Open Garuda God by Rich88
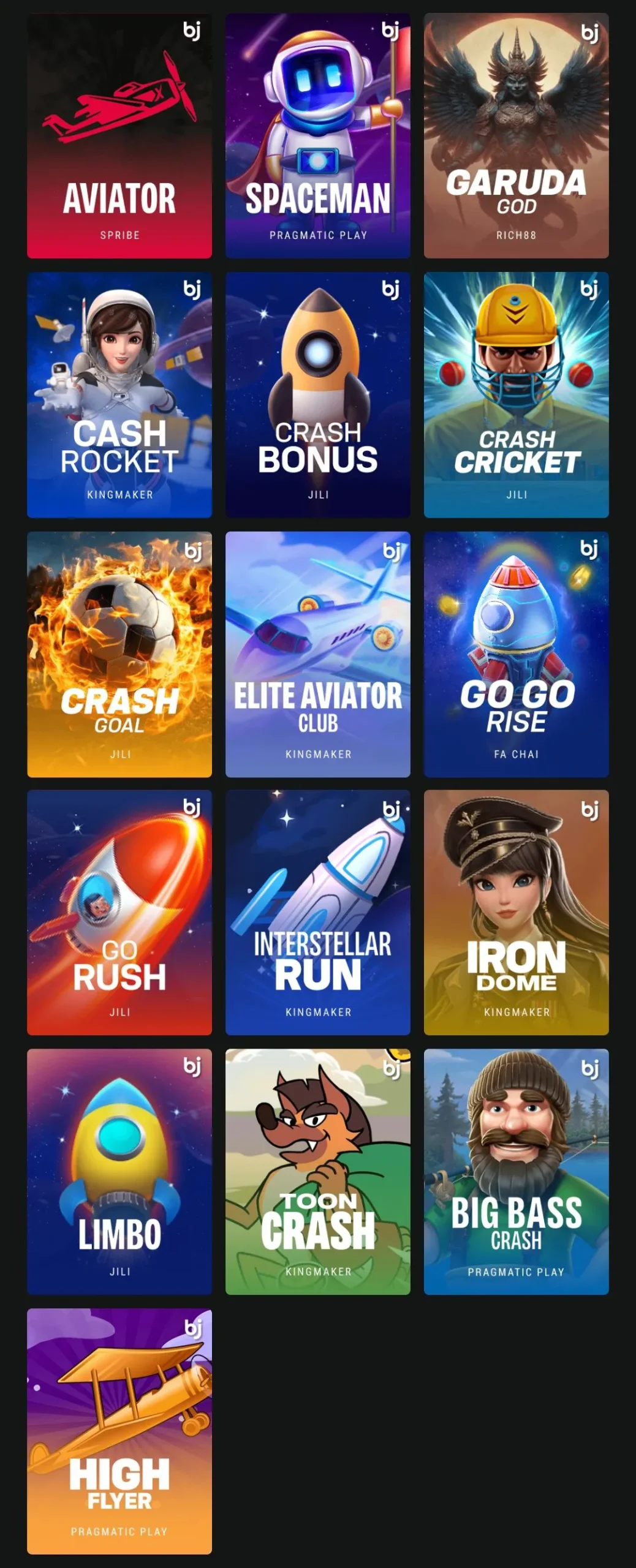 pyautogui.click(x=516, y=136)
